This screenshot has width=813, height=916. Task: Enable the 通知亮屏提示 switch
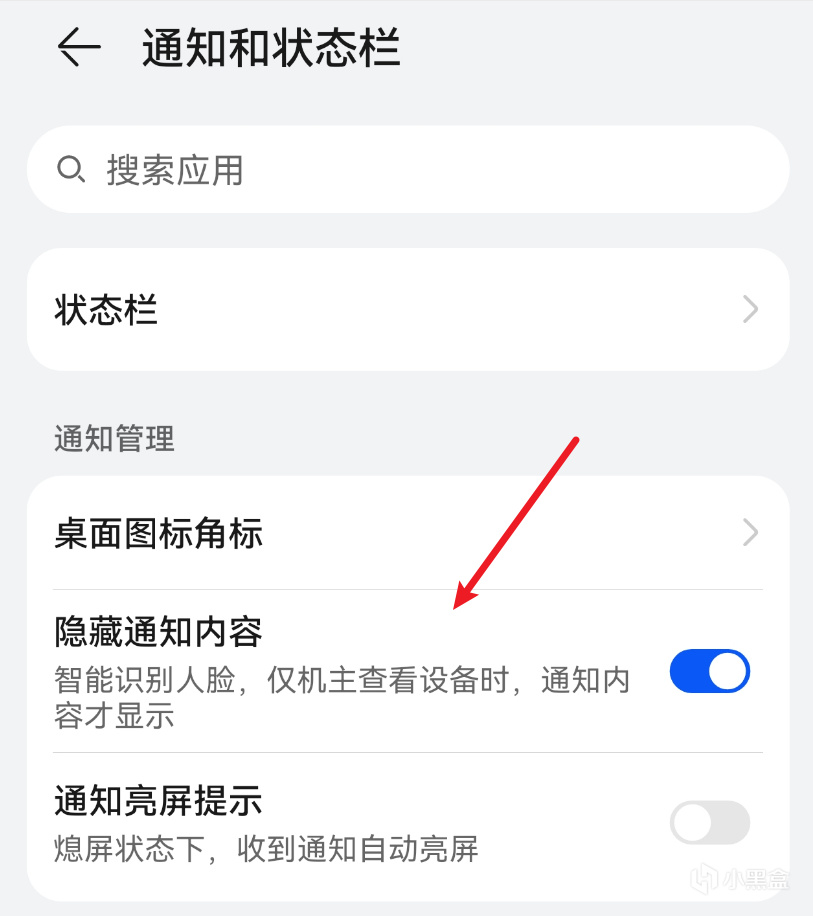709,823
